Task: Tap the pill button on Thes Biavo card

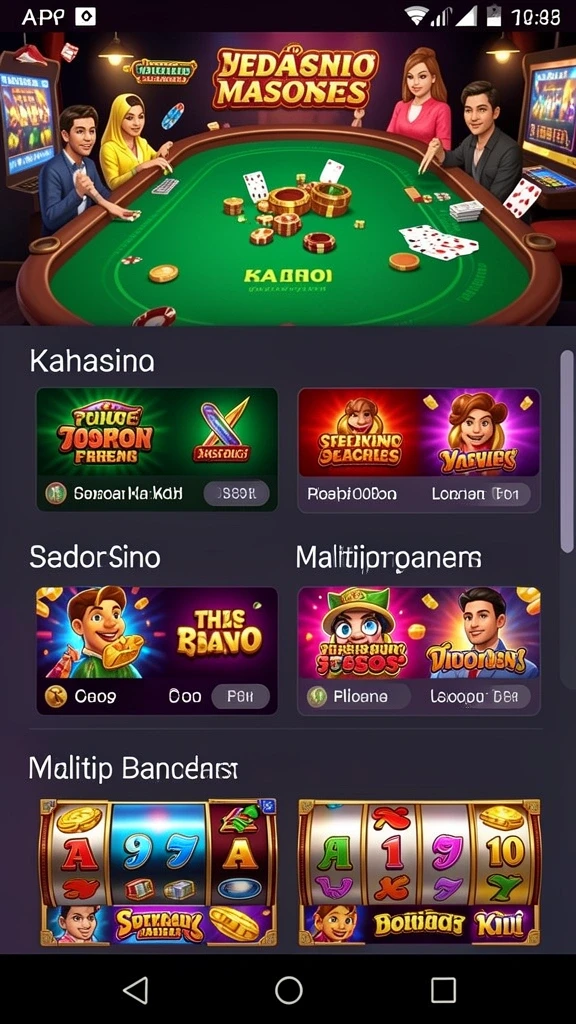Action: pos(240,696)
